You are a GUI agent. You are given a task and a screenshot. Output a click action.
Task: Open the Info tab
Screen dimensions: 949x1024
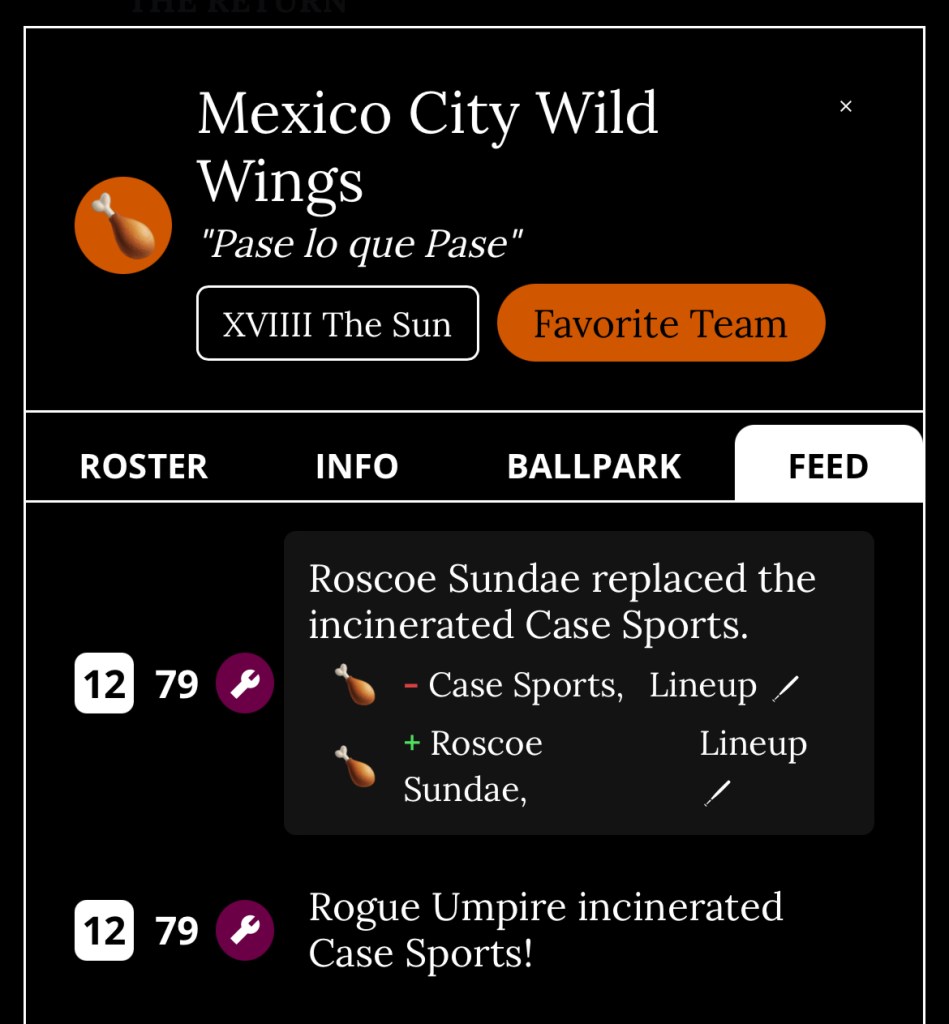click(356, 466)
